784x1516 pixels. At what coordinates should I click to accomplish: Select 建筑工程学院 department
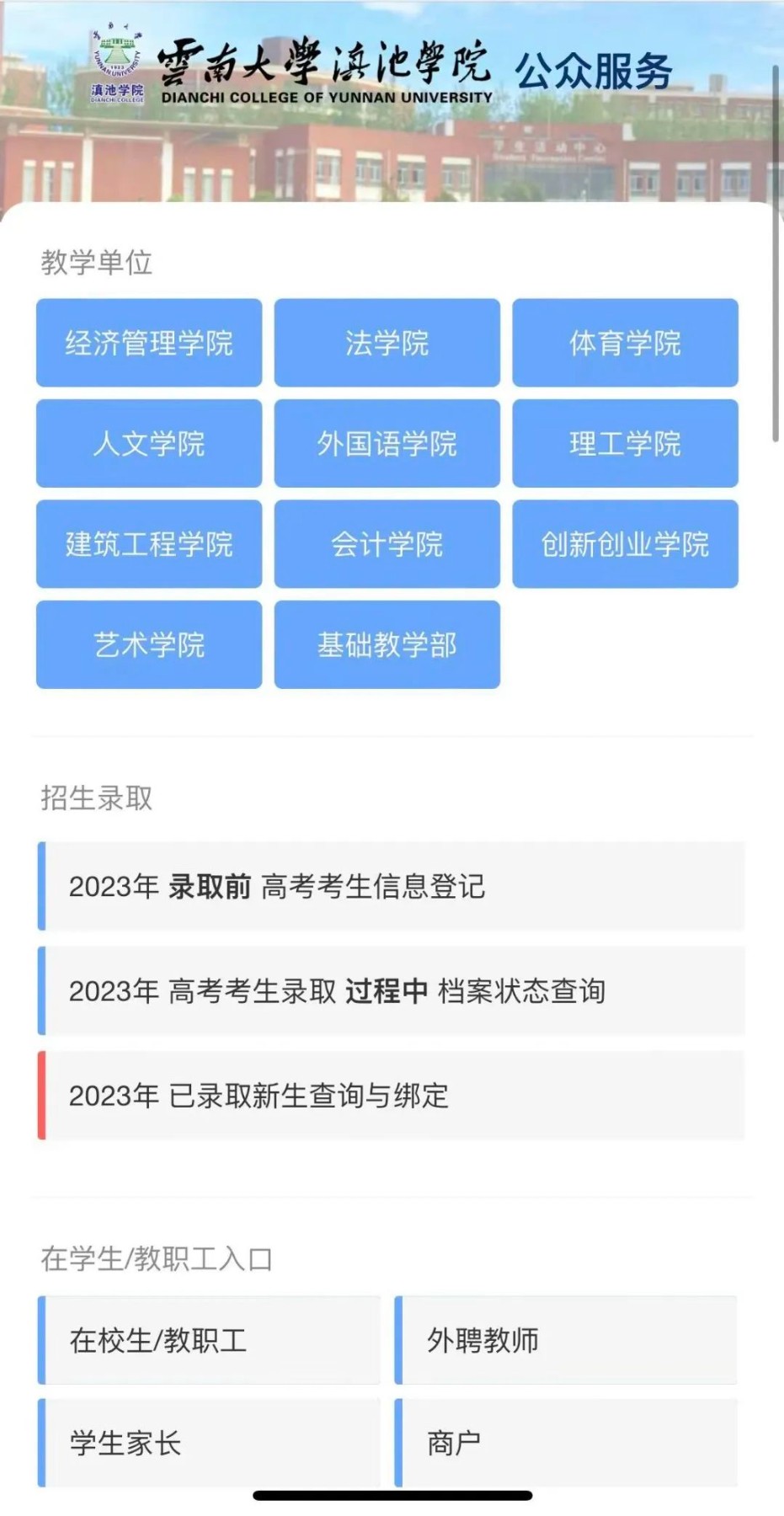click(149, 544)
